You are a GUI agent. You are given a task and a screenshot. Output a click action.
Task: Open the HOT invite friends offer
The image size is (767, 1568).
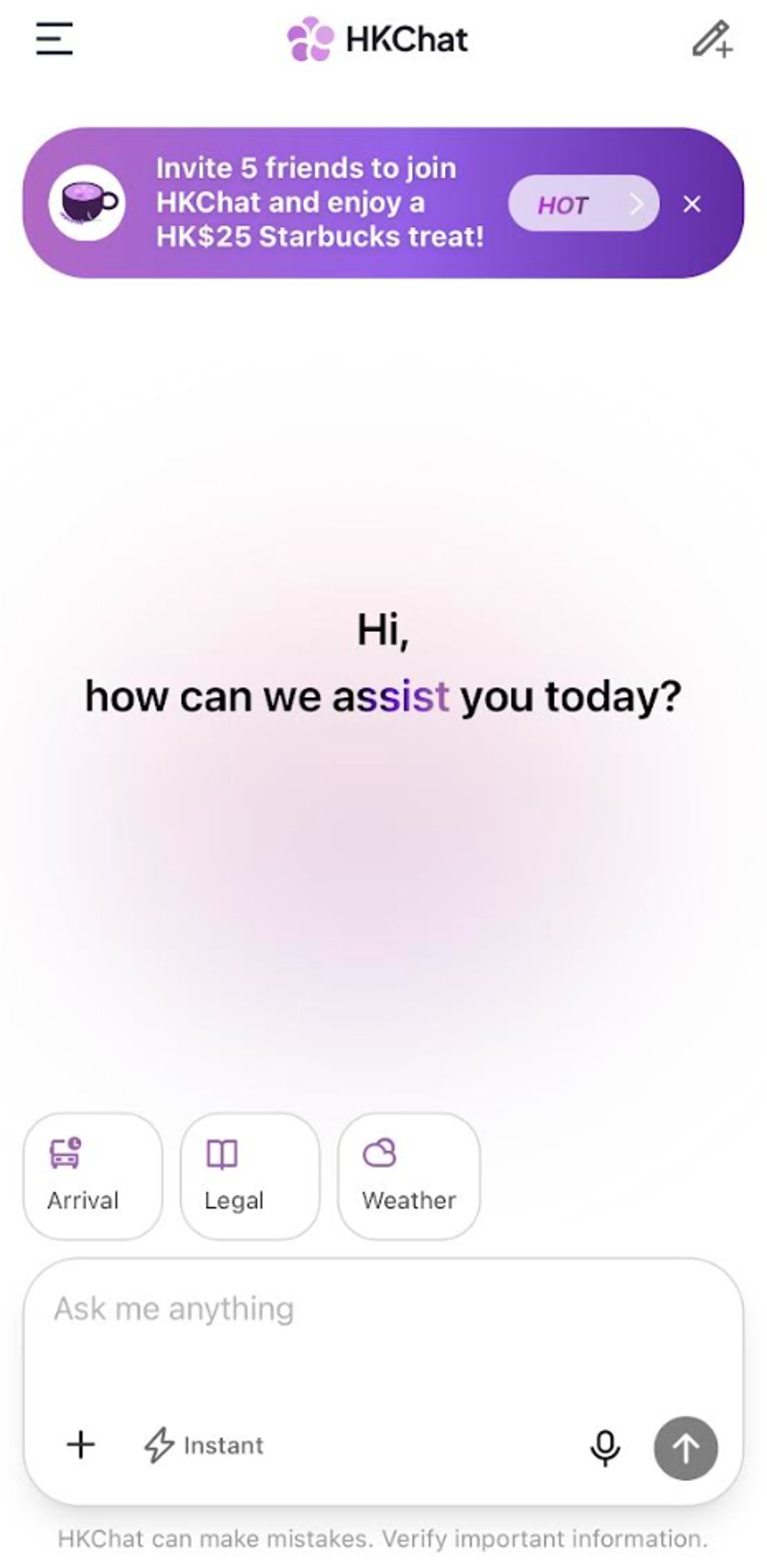point(583,204)
